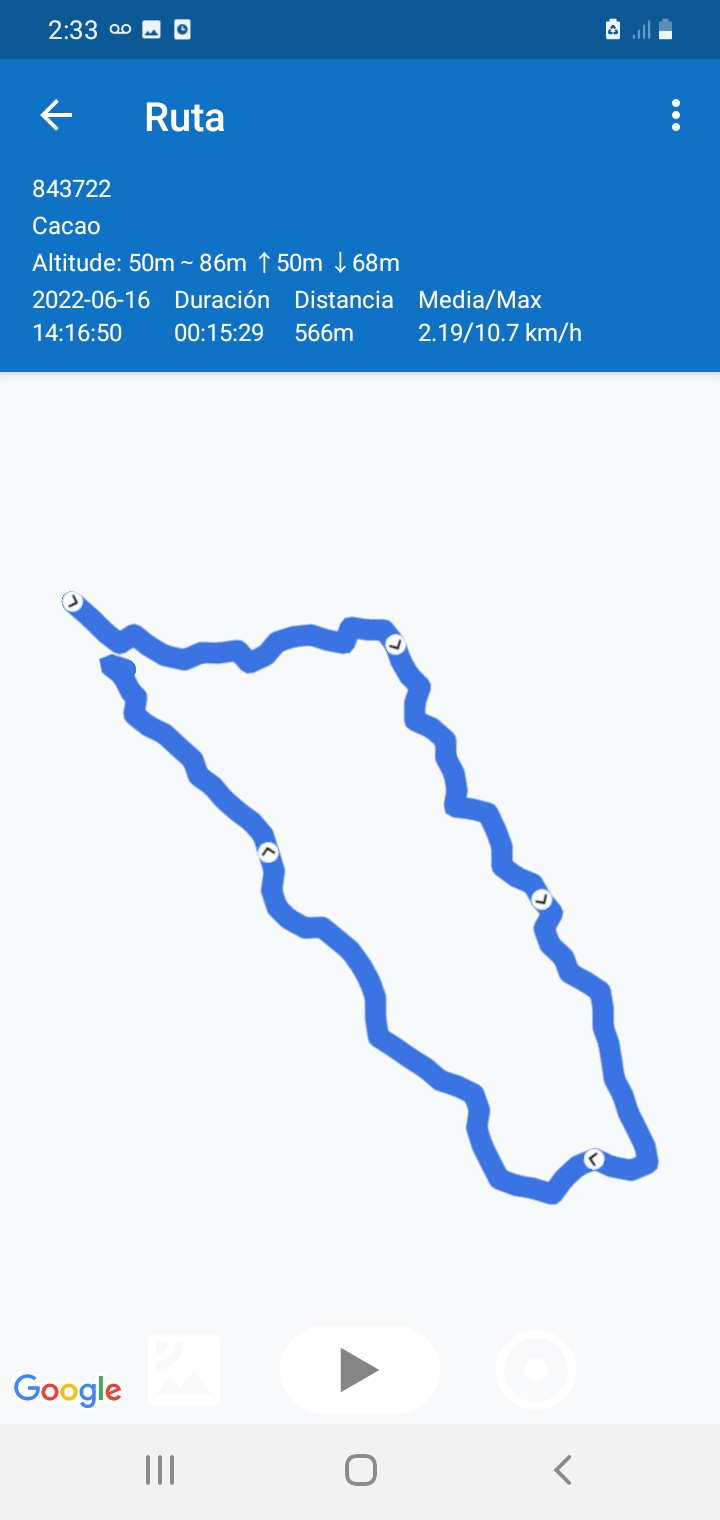Image resolution: width=720 pixels, height=1520 pixels.
Task: Go back from the Ruta screen
Action: (56, 116)
